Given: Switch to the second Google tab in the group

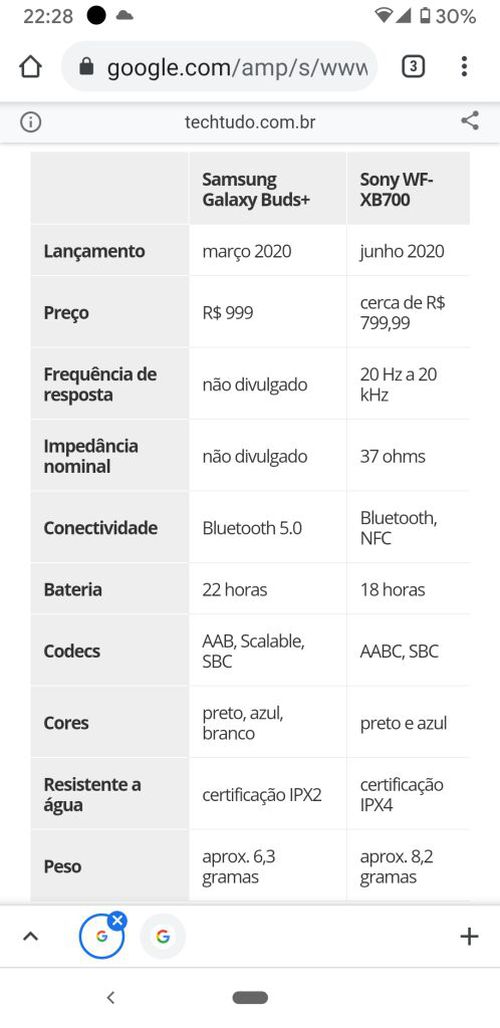Looking at the screenshot, I should tap(163, 936).
